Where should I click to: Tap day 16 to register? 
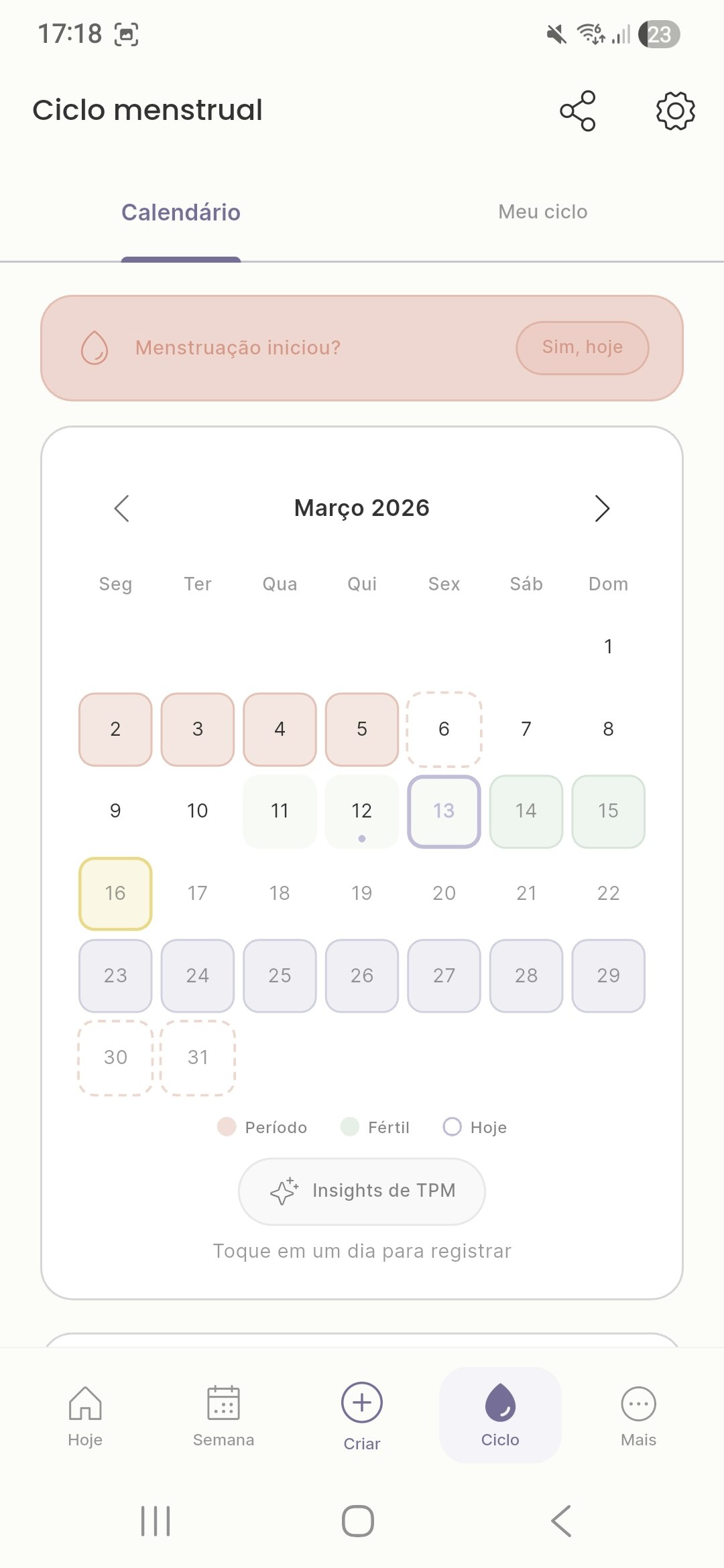click(115, 893)
